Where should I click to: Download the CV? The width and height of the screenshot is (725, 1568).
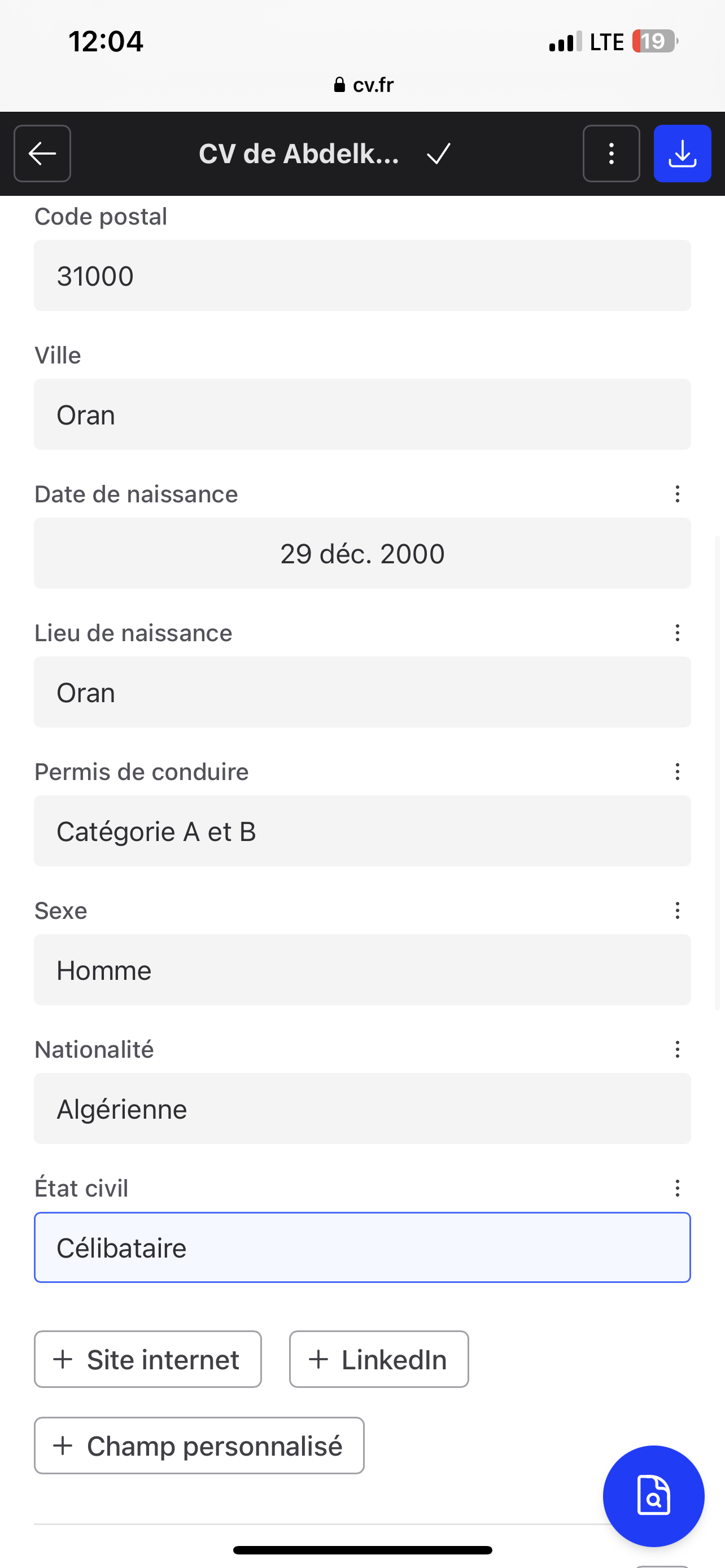[683, 154]
